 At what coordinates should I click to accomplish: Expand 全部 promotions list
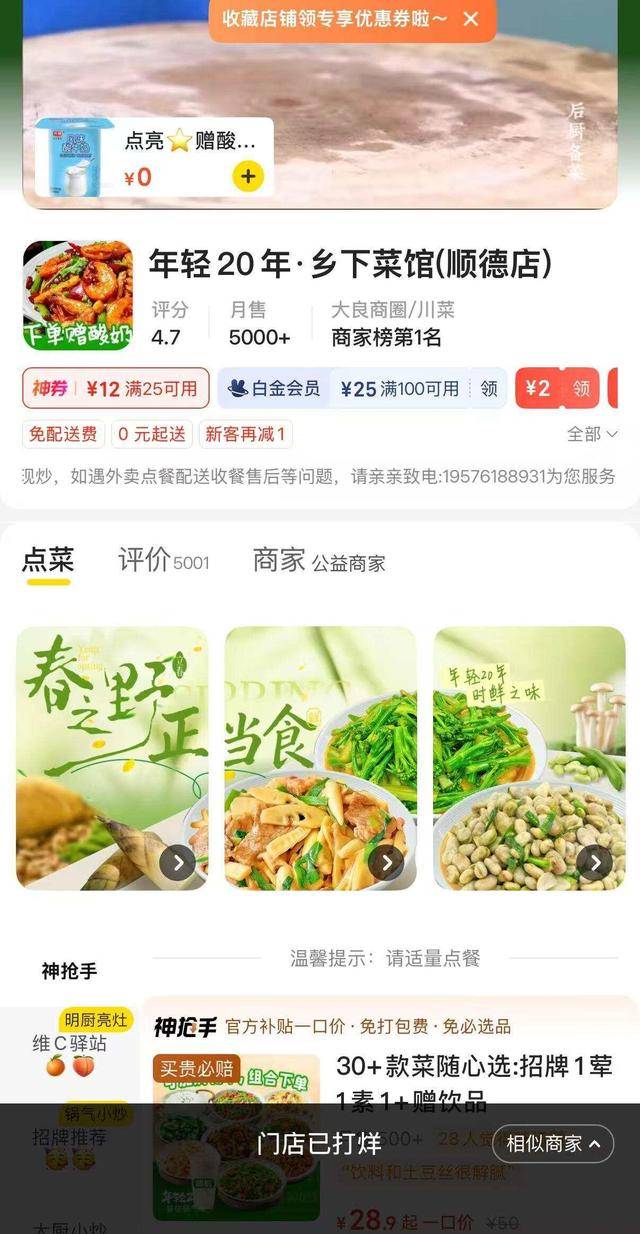(592, 434)
